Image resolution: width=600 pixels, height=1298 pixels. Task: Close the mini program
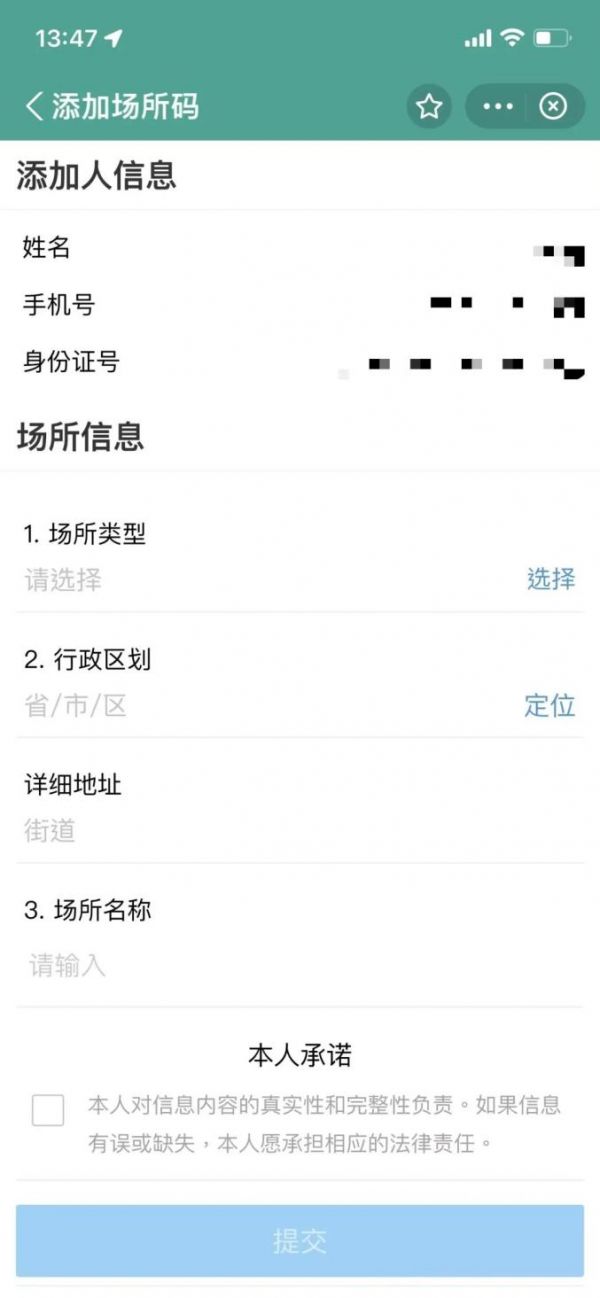[x=553, y=106]
